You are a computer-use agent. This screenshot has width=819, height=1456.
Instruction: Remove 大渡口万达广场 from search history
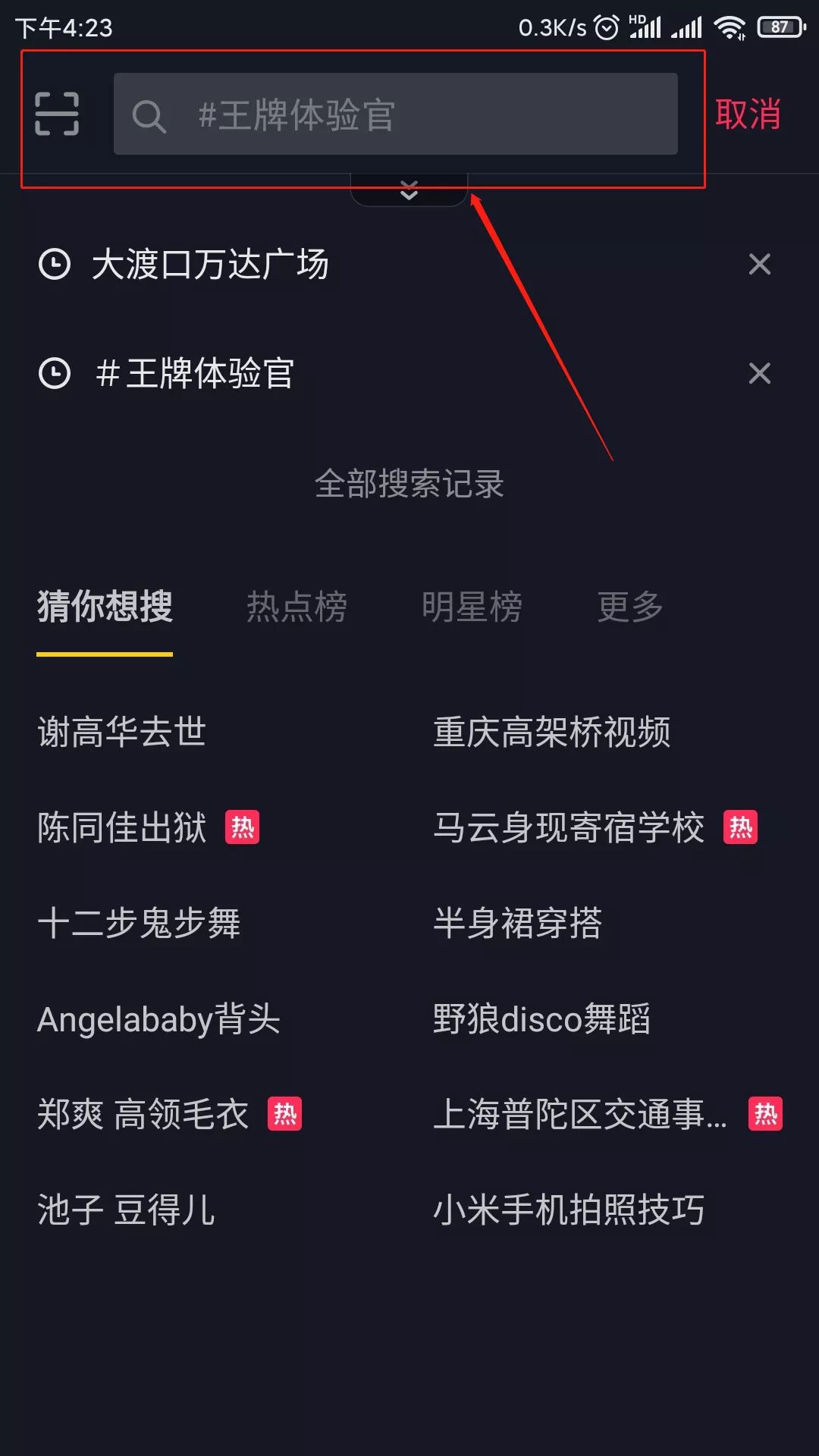pos(759,264)
